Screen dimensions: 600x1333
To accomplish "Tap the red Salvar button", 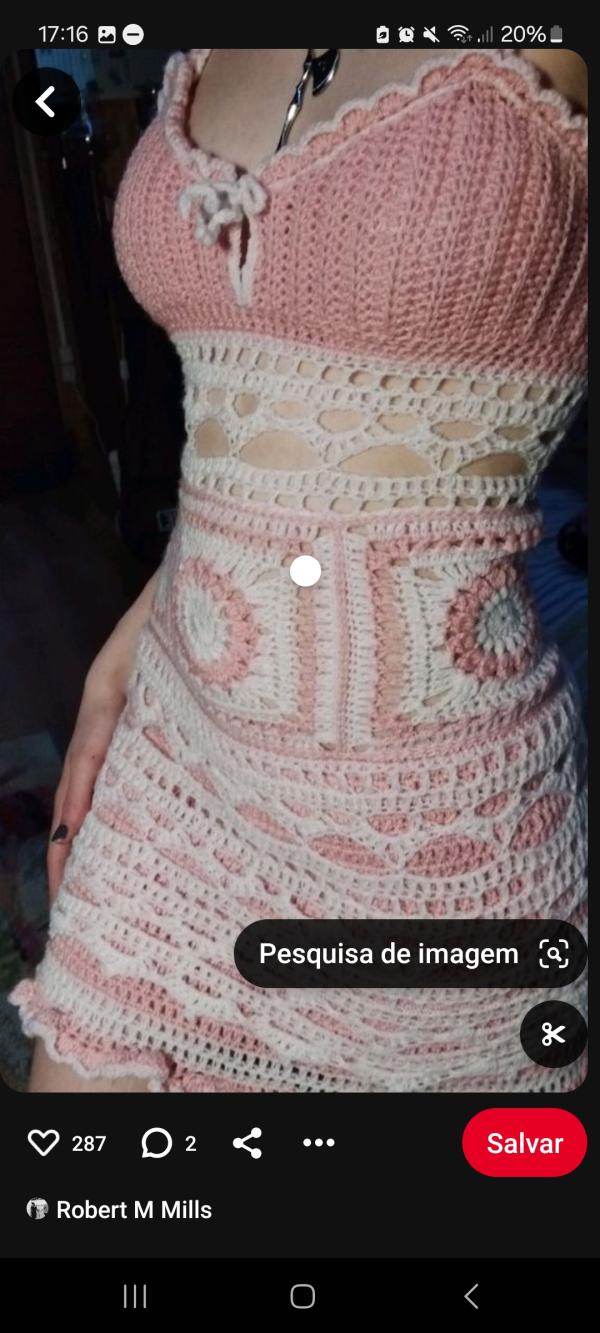I will 524,1143.
